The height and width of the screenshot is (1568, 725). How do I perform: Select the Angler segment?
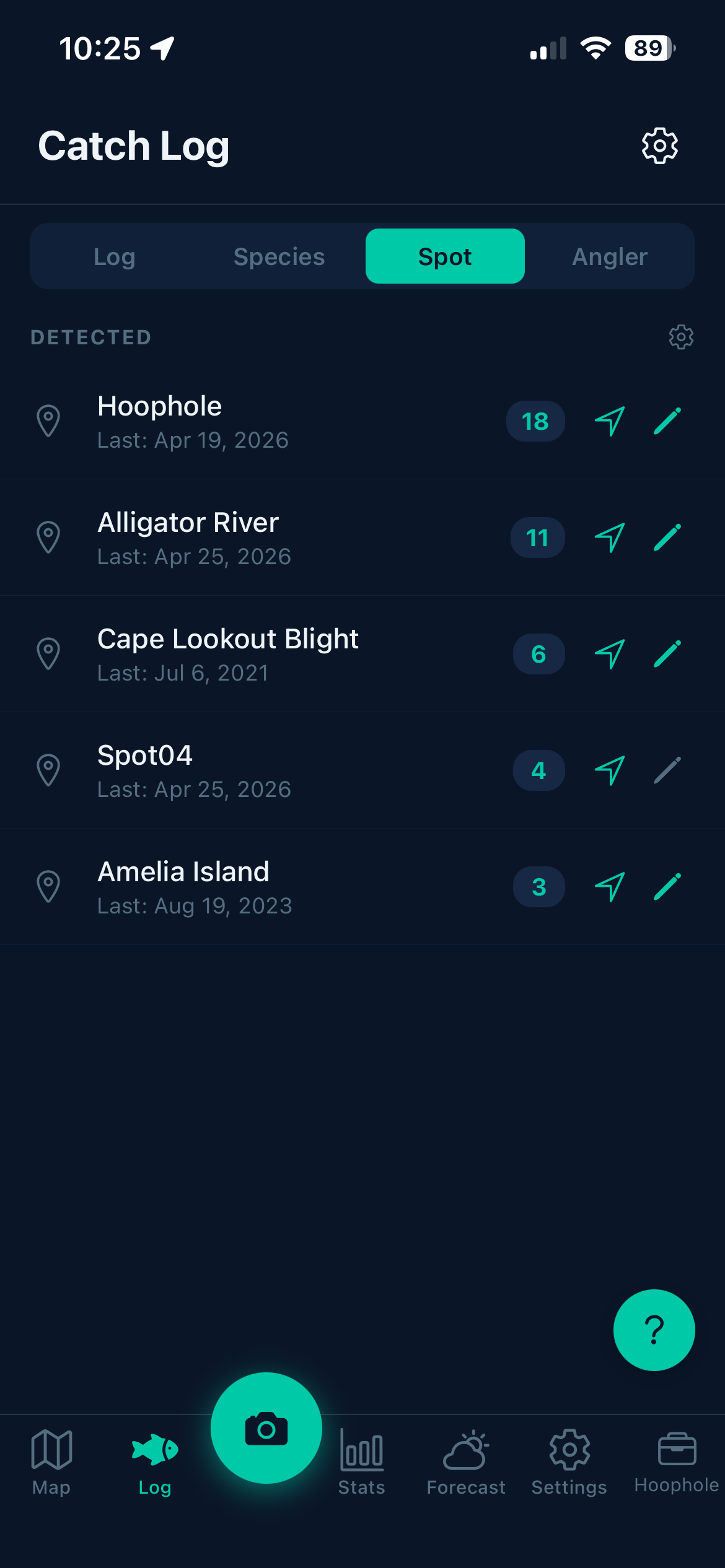(x=610, y=256)
